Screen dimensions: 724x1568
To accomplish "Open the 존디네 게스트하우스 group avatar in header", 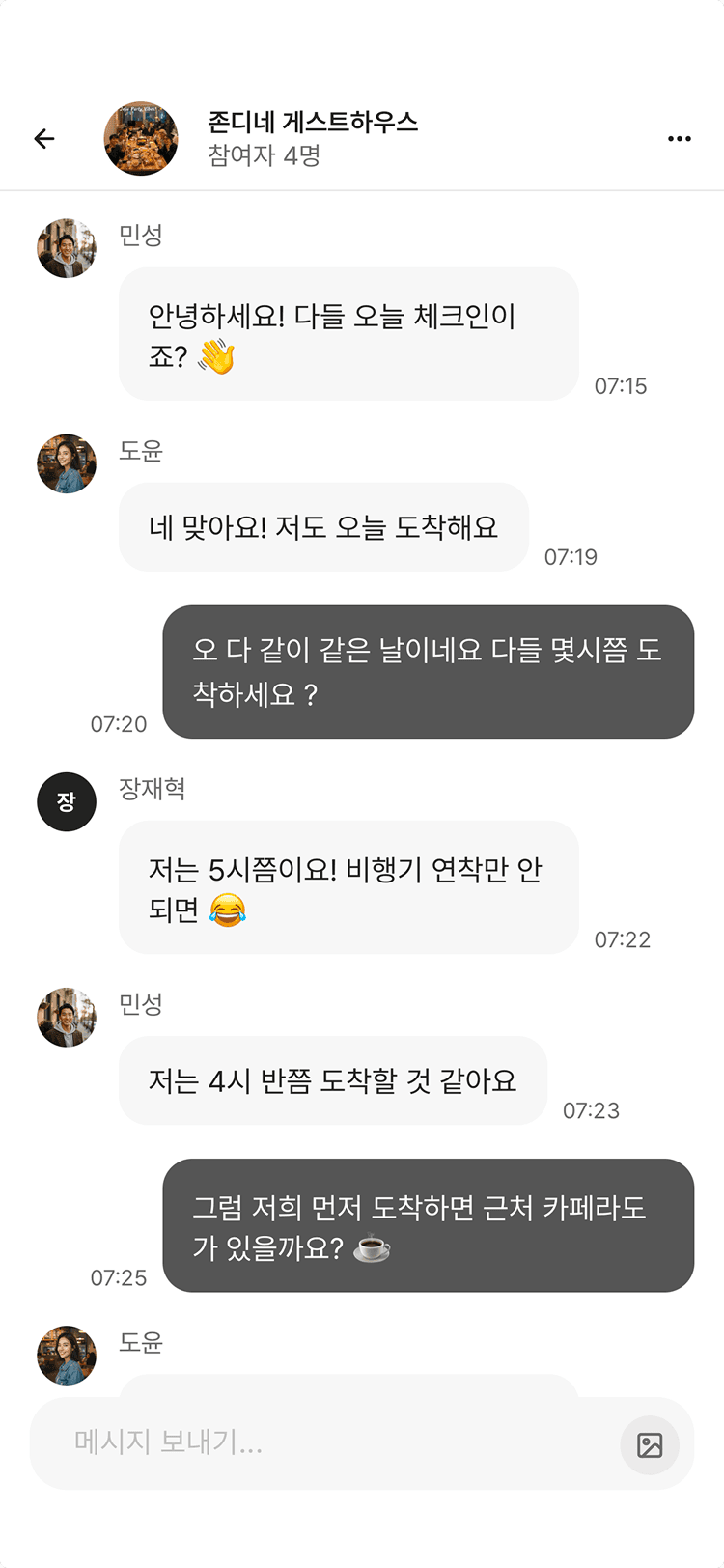I will click(x=141, y=138).
